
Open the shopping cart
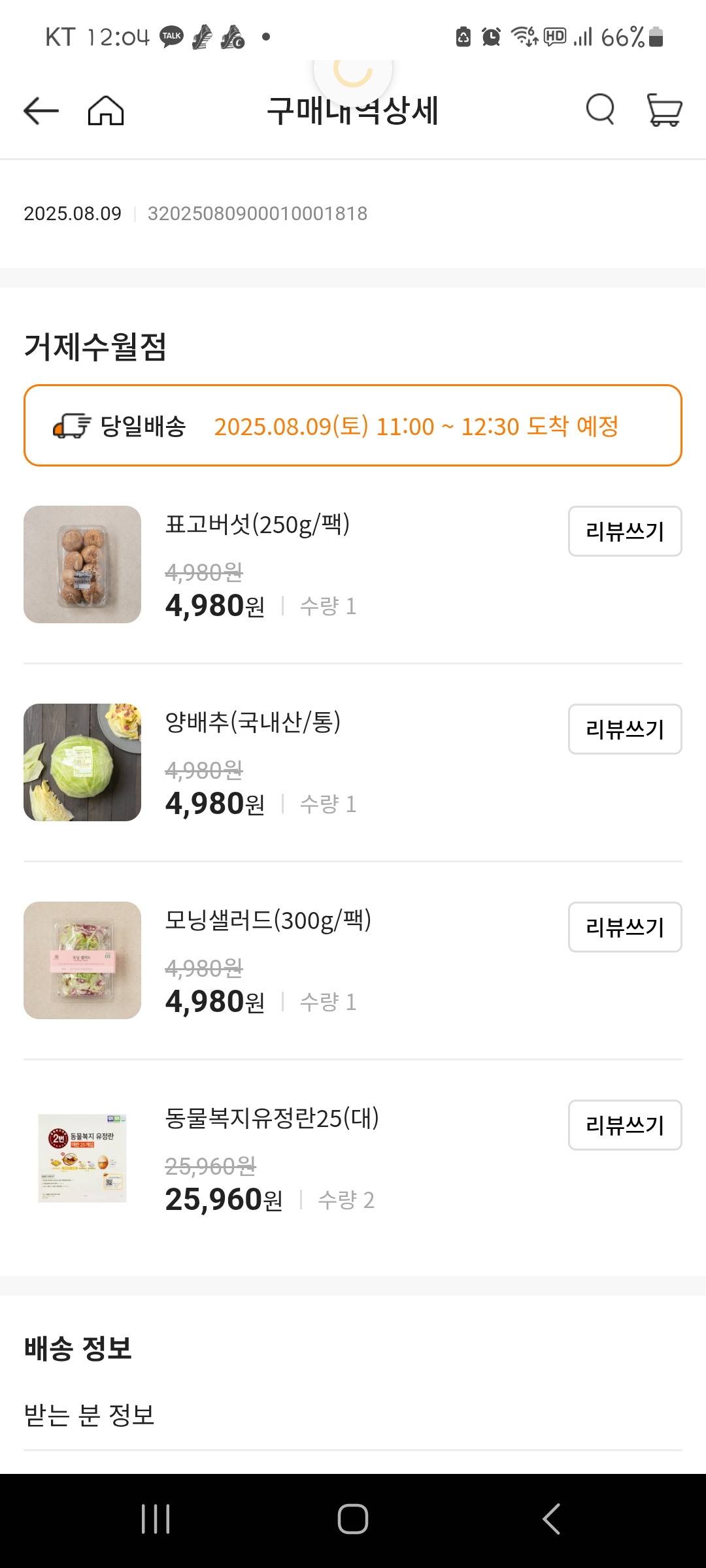664,109
